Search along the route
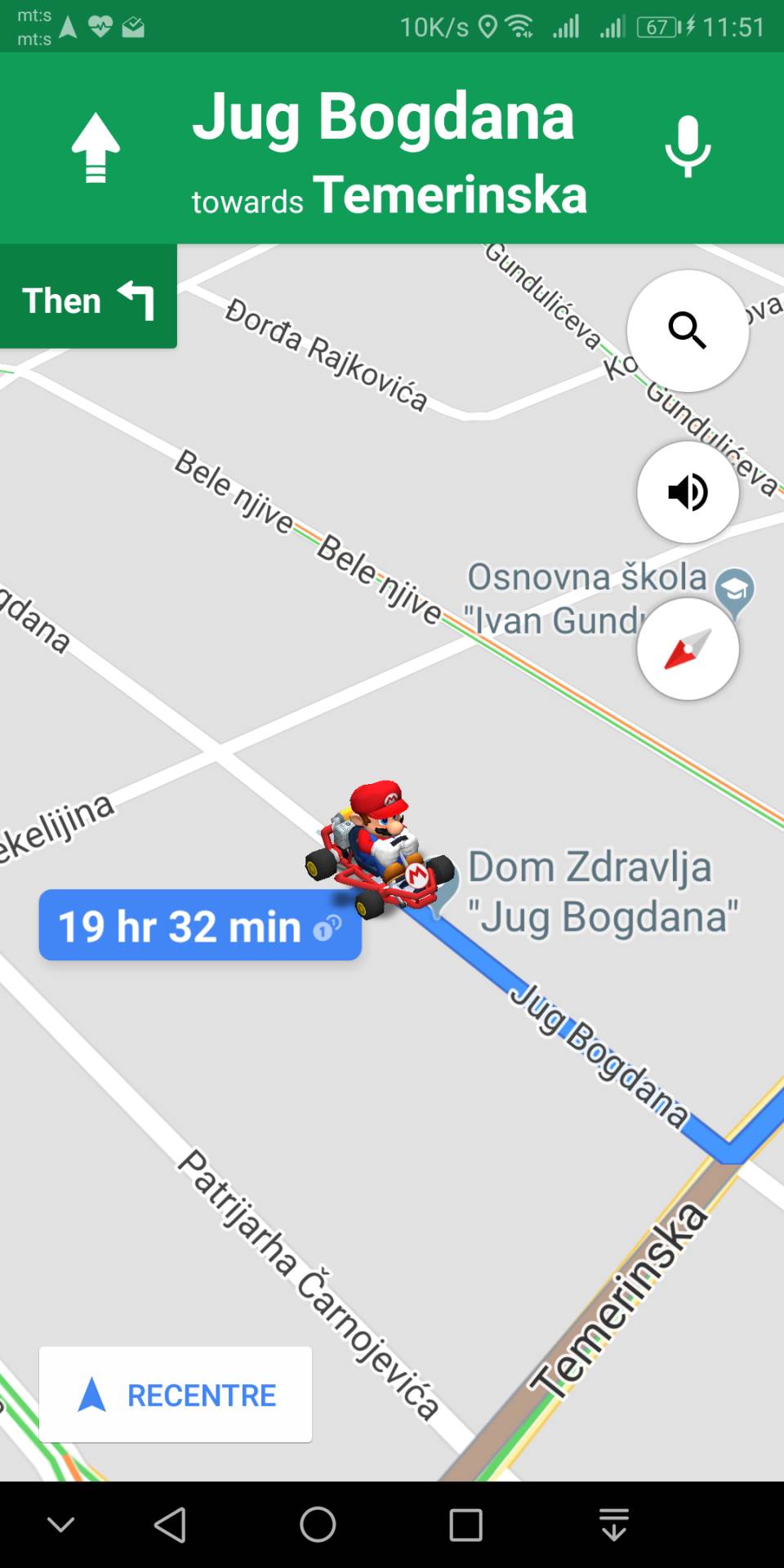 click(x=688, y=331)
